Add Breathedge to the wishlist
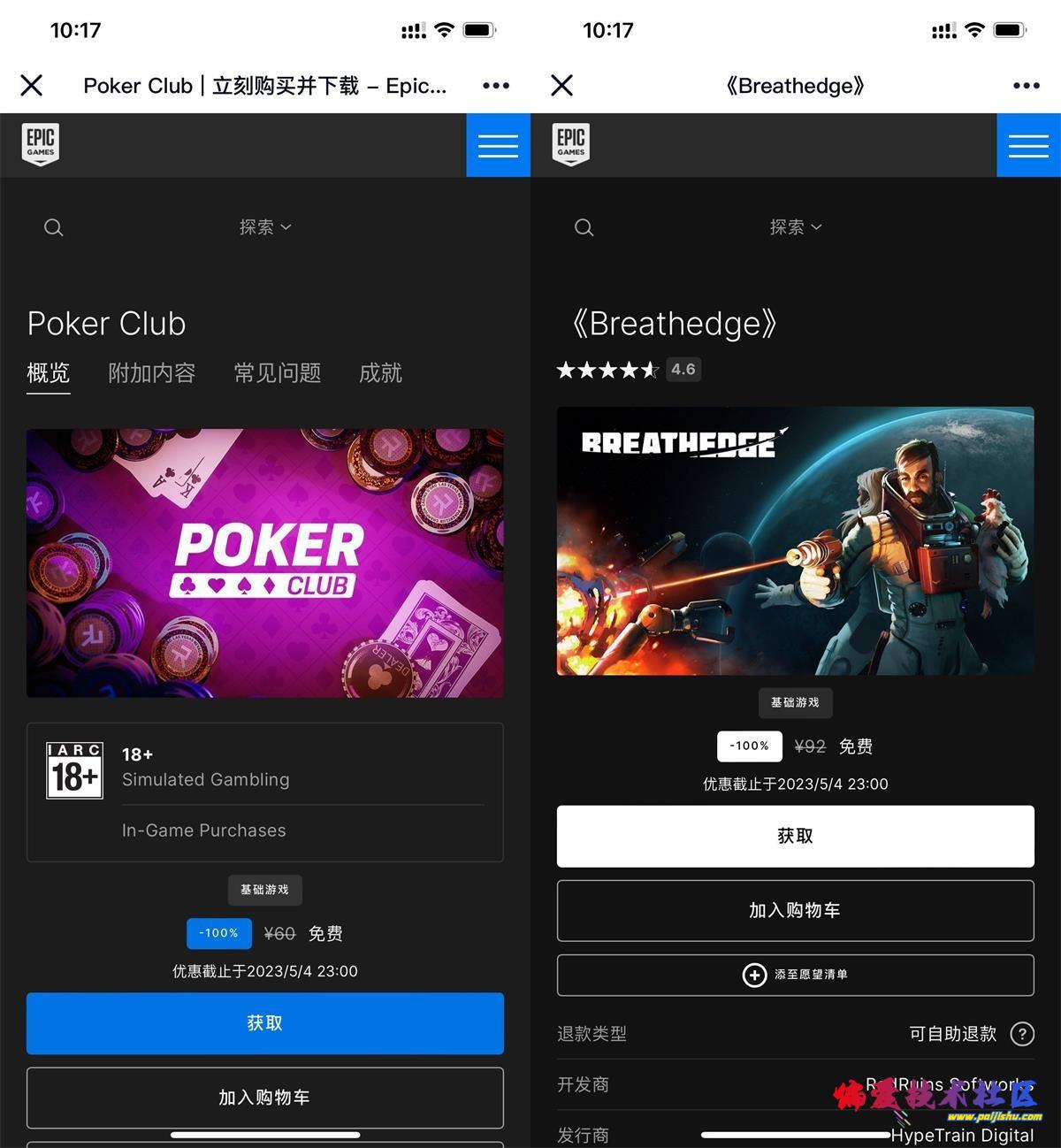 [795, 975]
